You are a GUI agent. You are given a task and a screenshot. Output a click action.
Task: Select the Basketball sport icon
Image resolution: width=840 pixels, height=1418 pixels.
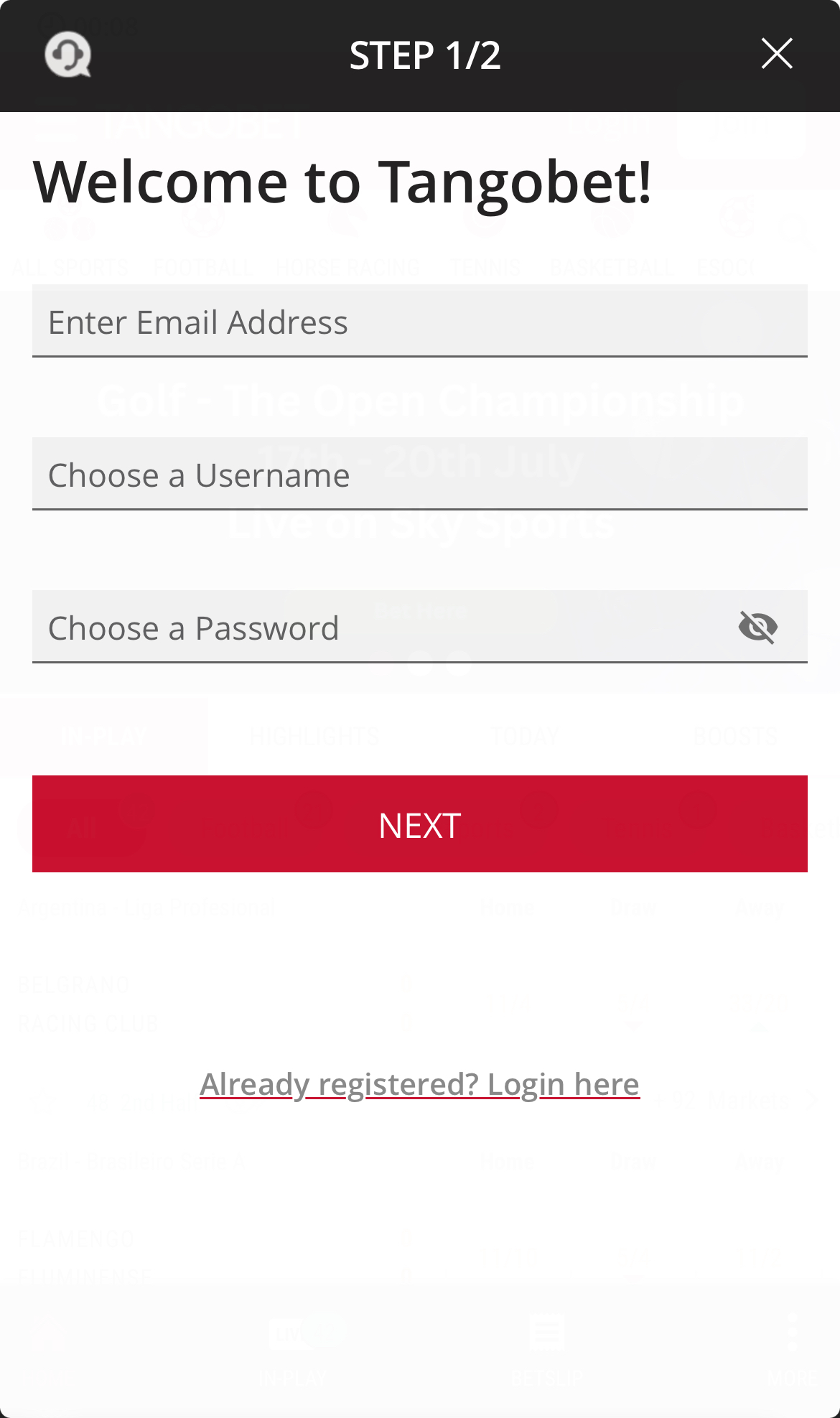[x=612, y=223]
